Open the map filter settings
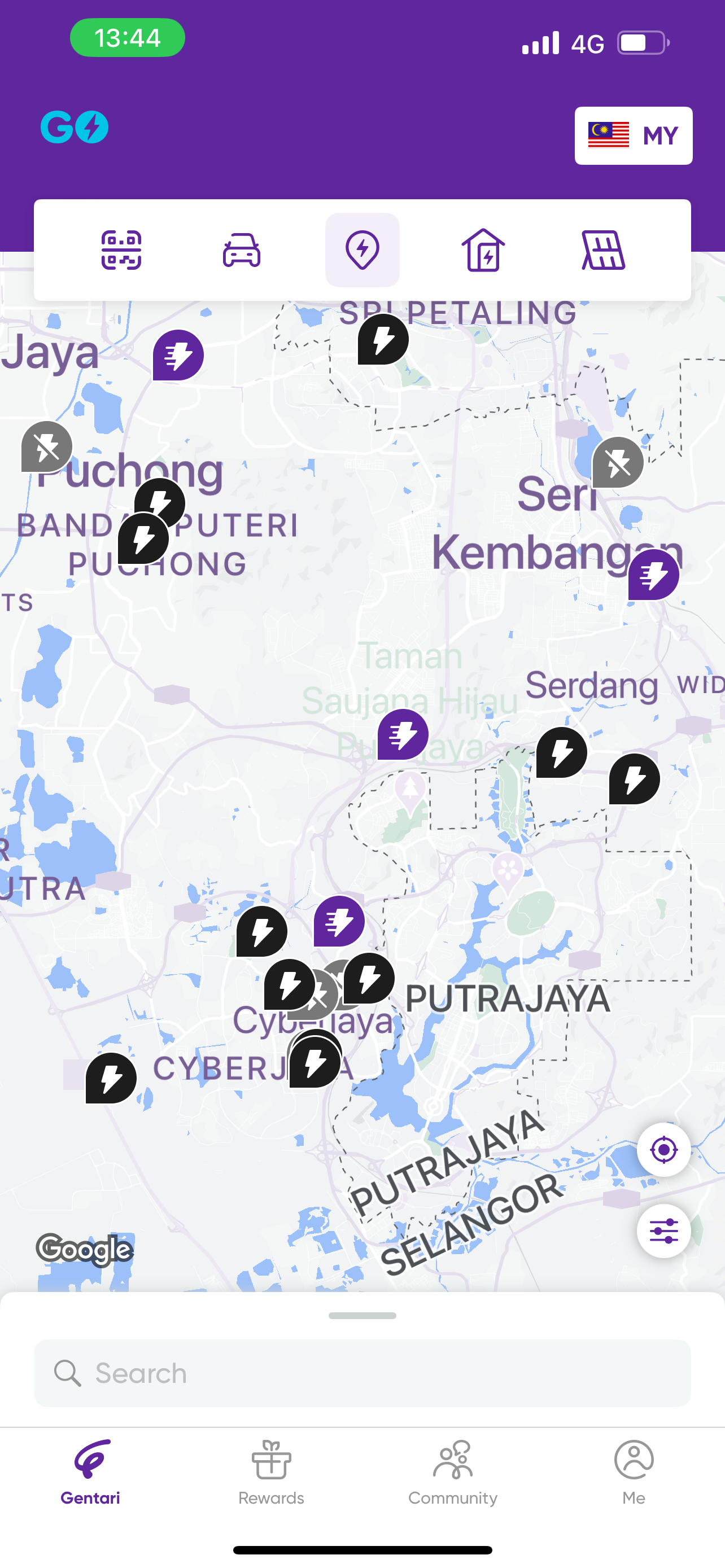The height and width of the screenshot is (1568, 725). pyautogui.click(x=663, y=1231)
